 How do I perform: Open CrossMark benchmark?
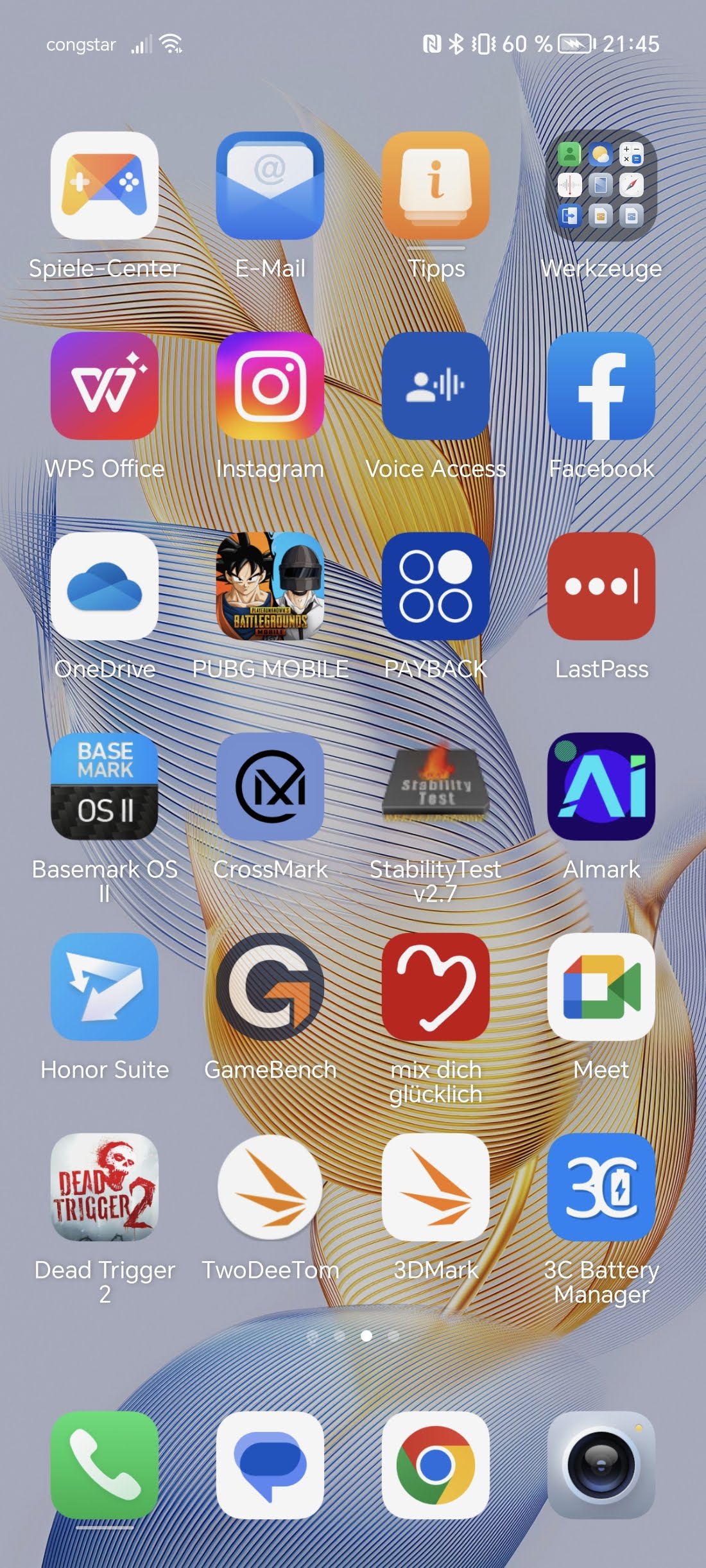click(270, 787)
